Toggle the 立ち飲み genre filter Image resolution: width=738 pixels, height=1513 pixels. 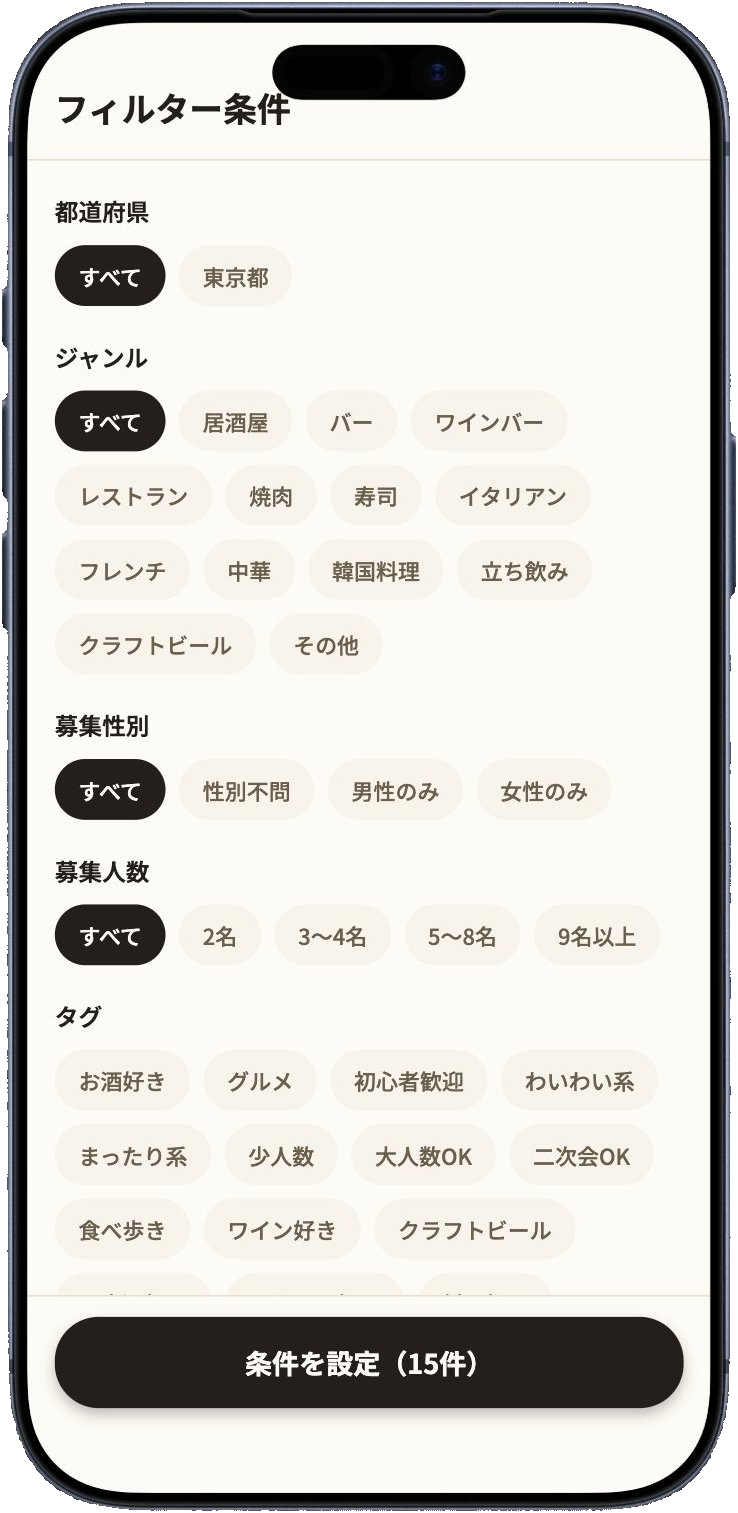523,570
